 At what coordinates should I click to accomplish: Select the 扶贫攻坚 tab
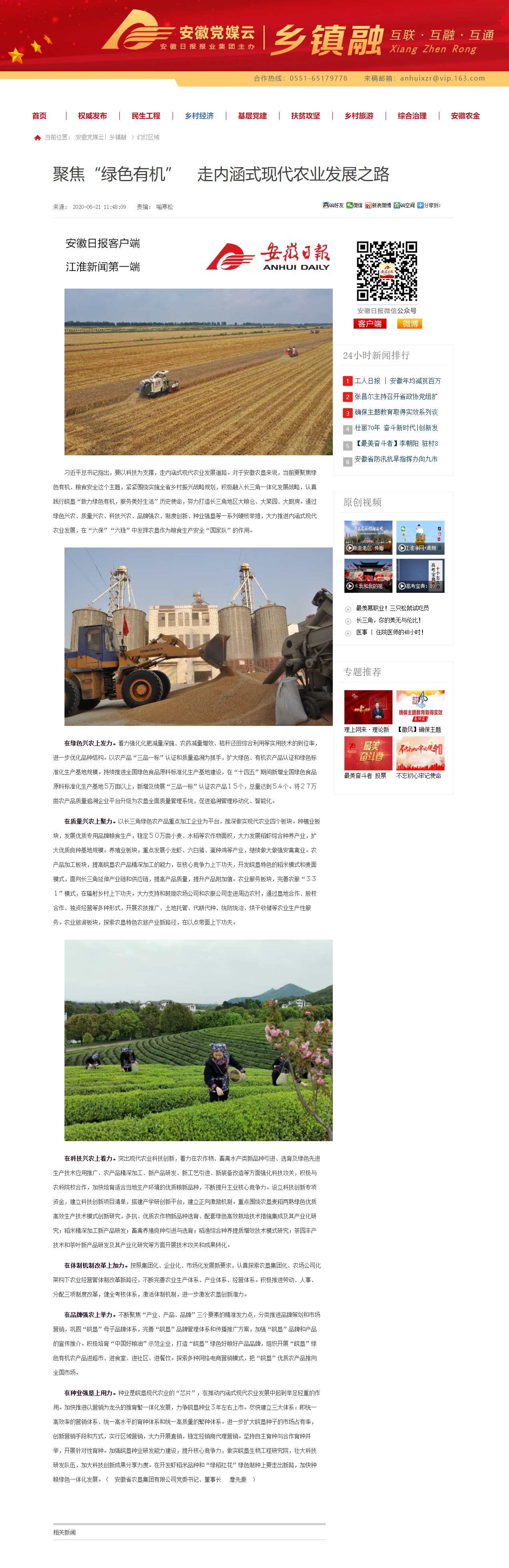pos(305,116)
